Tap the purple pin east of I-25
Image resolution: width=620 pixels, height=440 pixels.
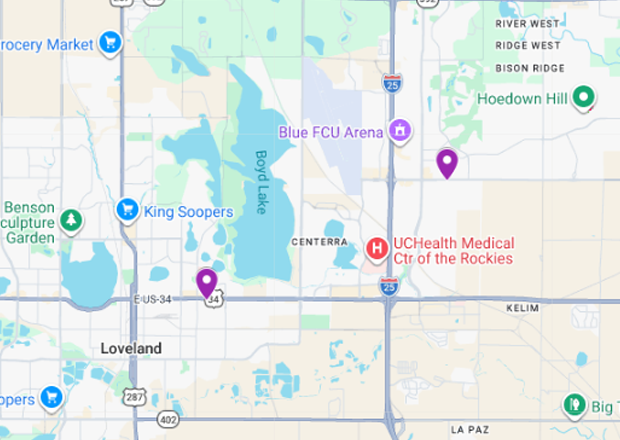[x=447, y=162]
